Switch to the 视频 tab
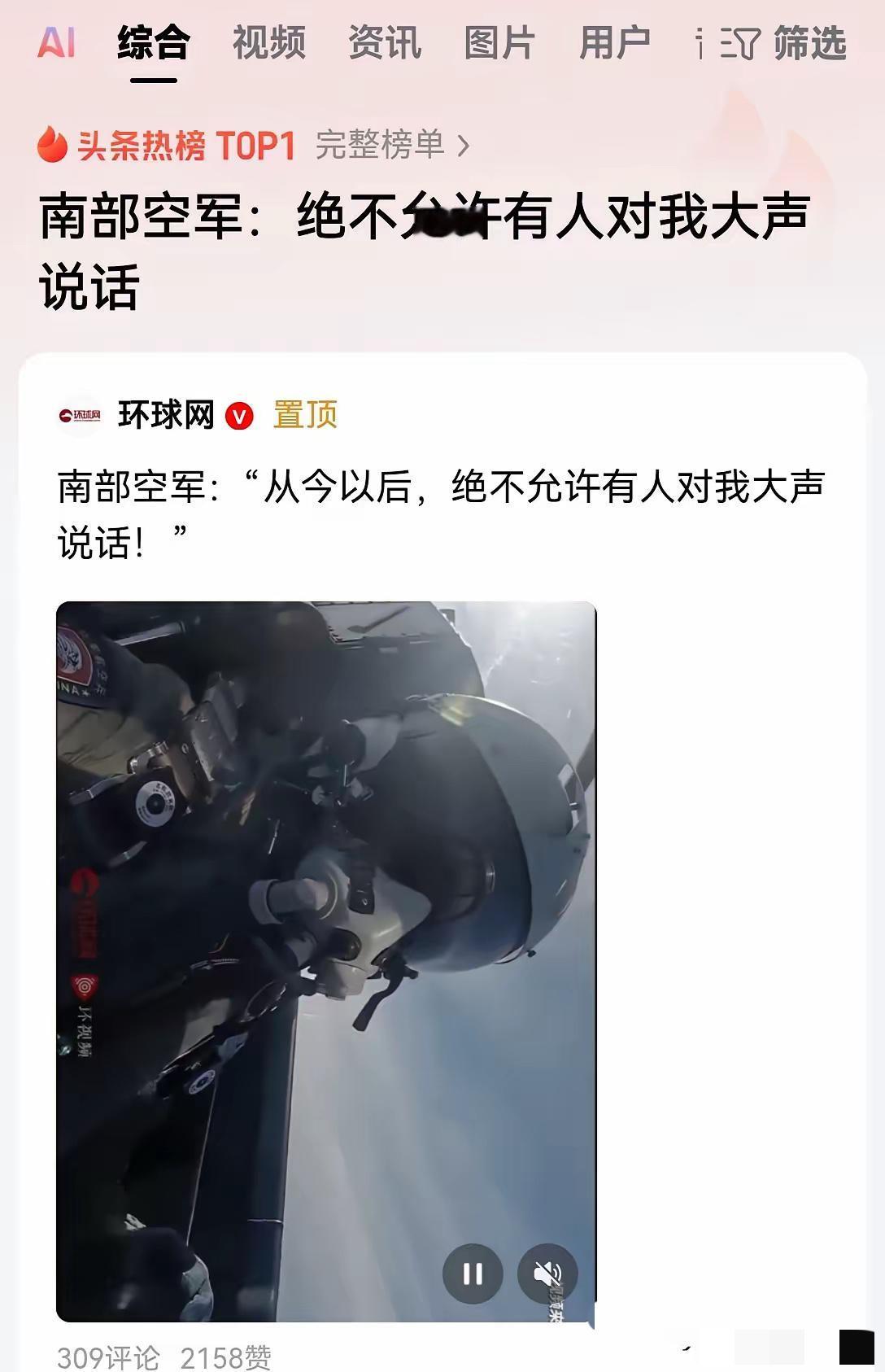 click(x=269, y=44)
